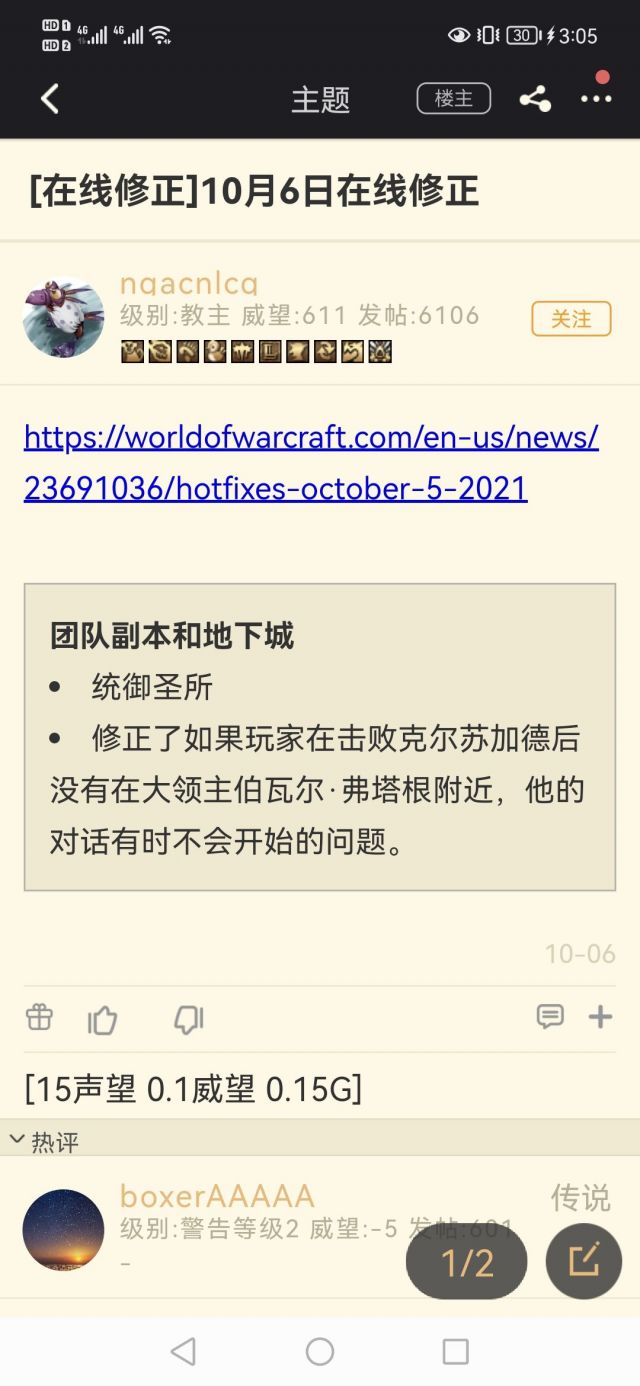Open comment icon under the post
This screenshot has height=1386, width=640.
[549, 1017]
